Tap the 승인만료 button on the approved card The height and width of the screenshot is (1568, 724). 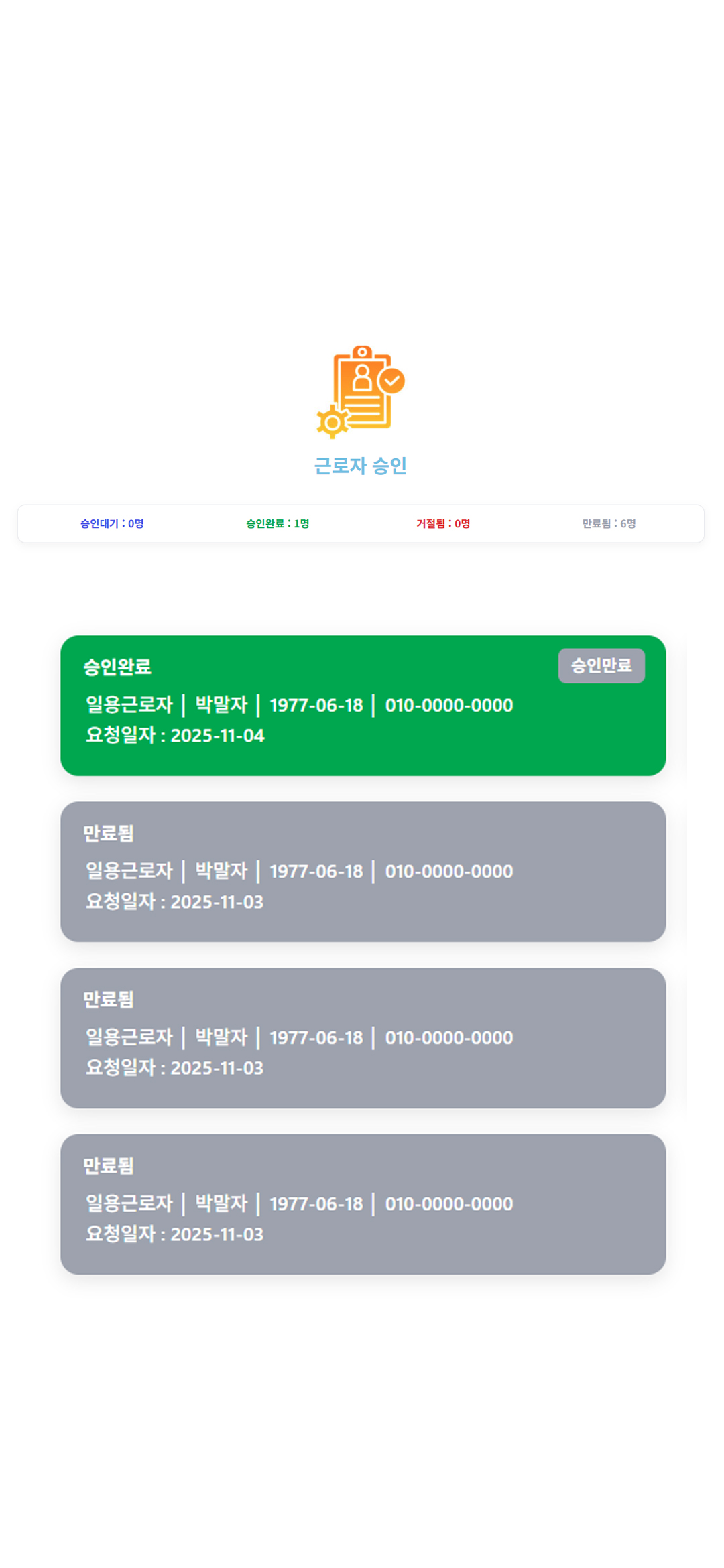(601, 665)
